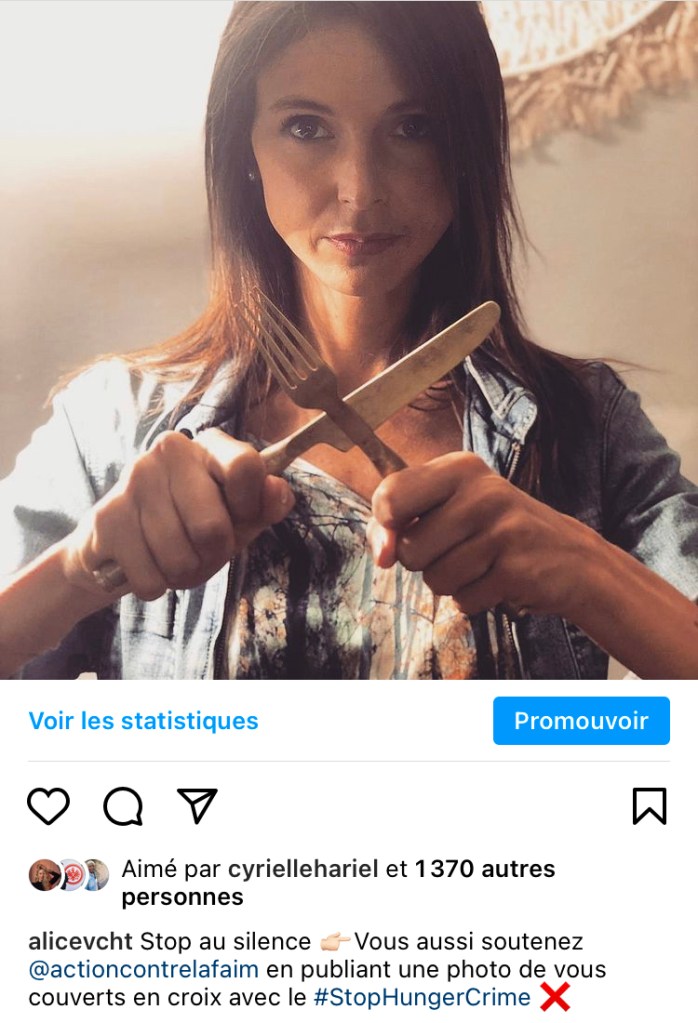
Task: Open the comments bubble icon
Action: coord(123,806)
